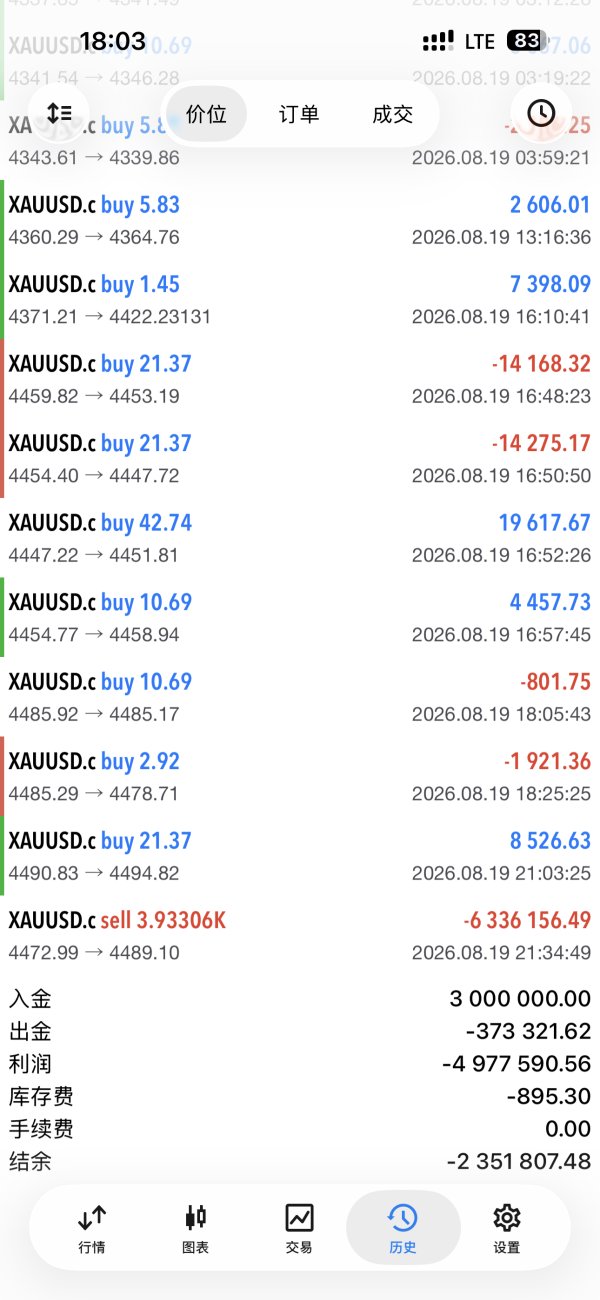Open the trade closed at 18:05:43
The width and height of the screenshot is (600, 1300).
[300, 697]
